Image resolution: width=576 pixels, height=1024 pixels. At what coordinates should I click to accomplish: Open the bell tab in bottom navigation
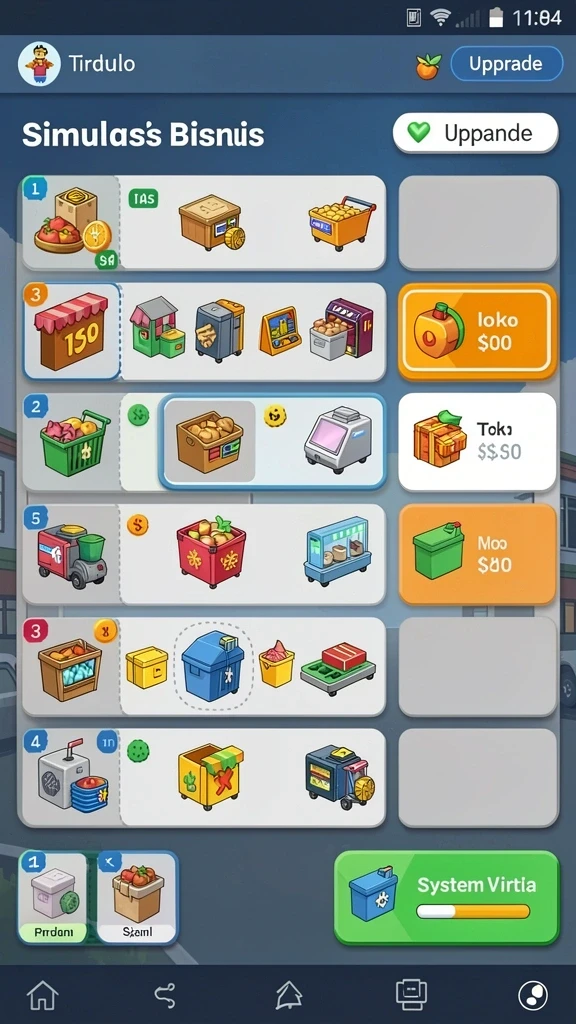pyautogui.click(x=289, y=995)
